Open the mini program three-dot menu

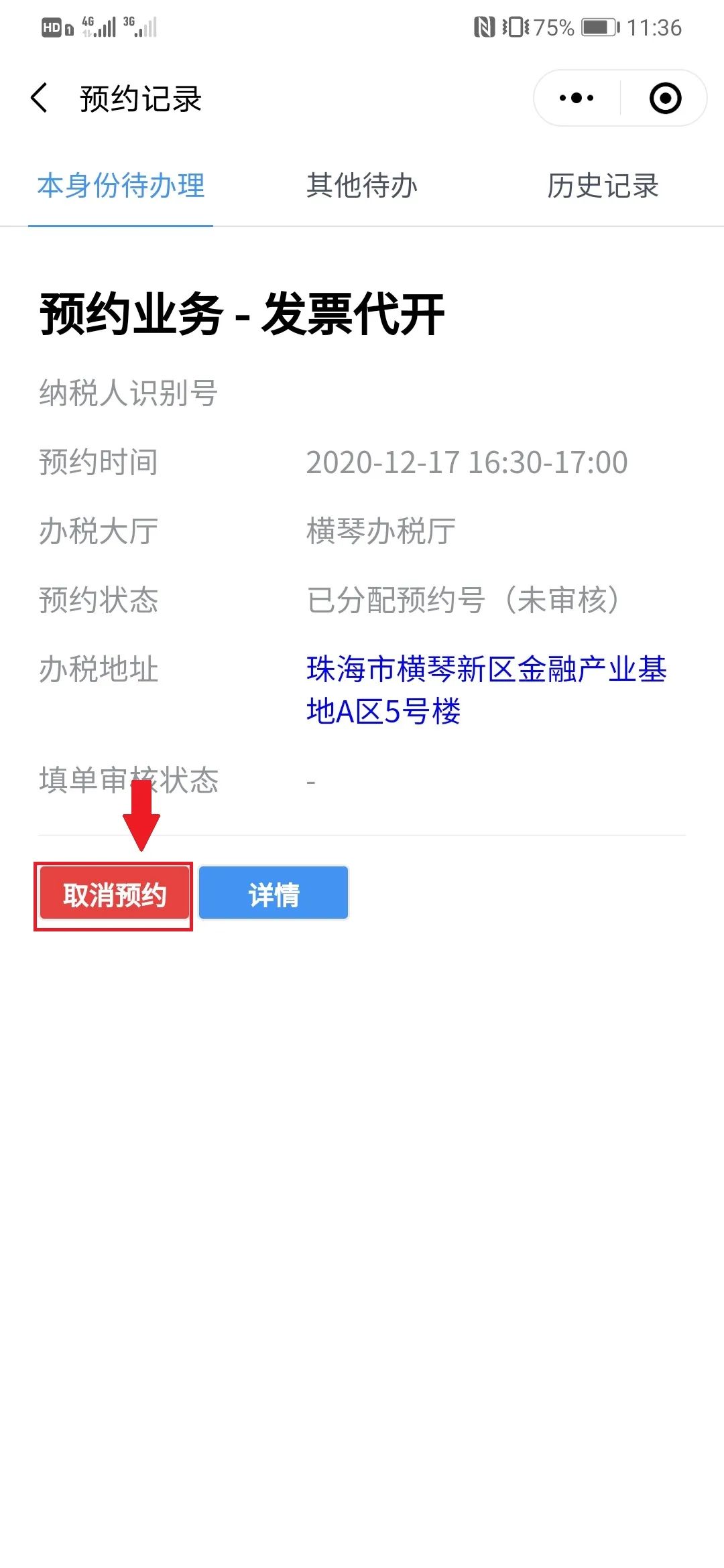click(x=577, y=98)
